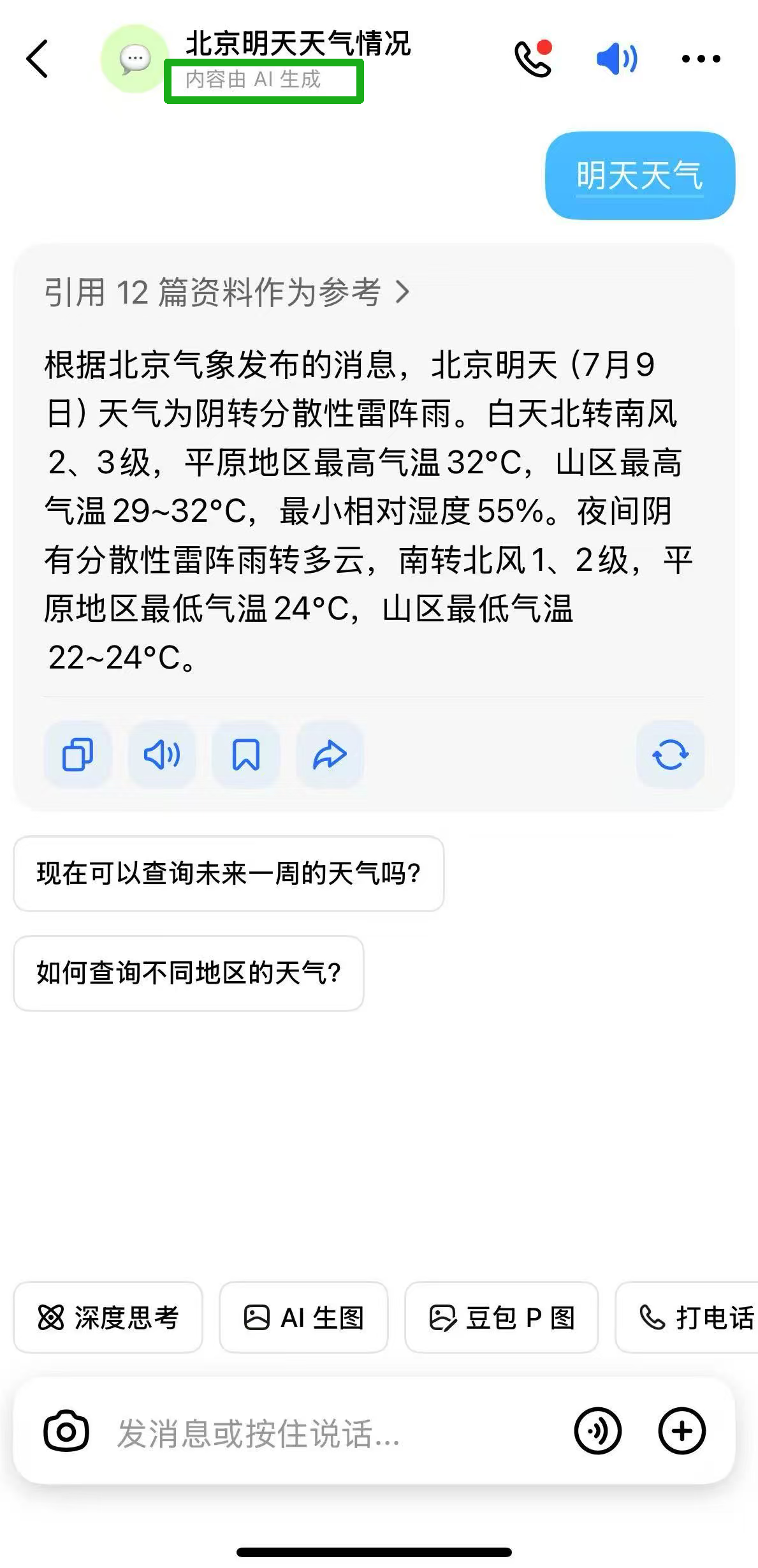Screen dimensions: 758x1568
Task: Open the AI 生图 tool
Action: (303, 1317)
